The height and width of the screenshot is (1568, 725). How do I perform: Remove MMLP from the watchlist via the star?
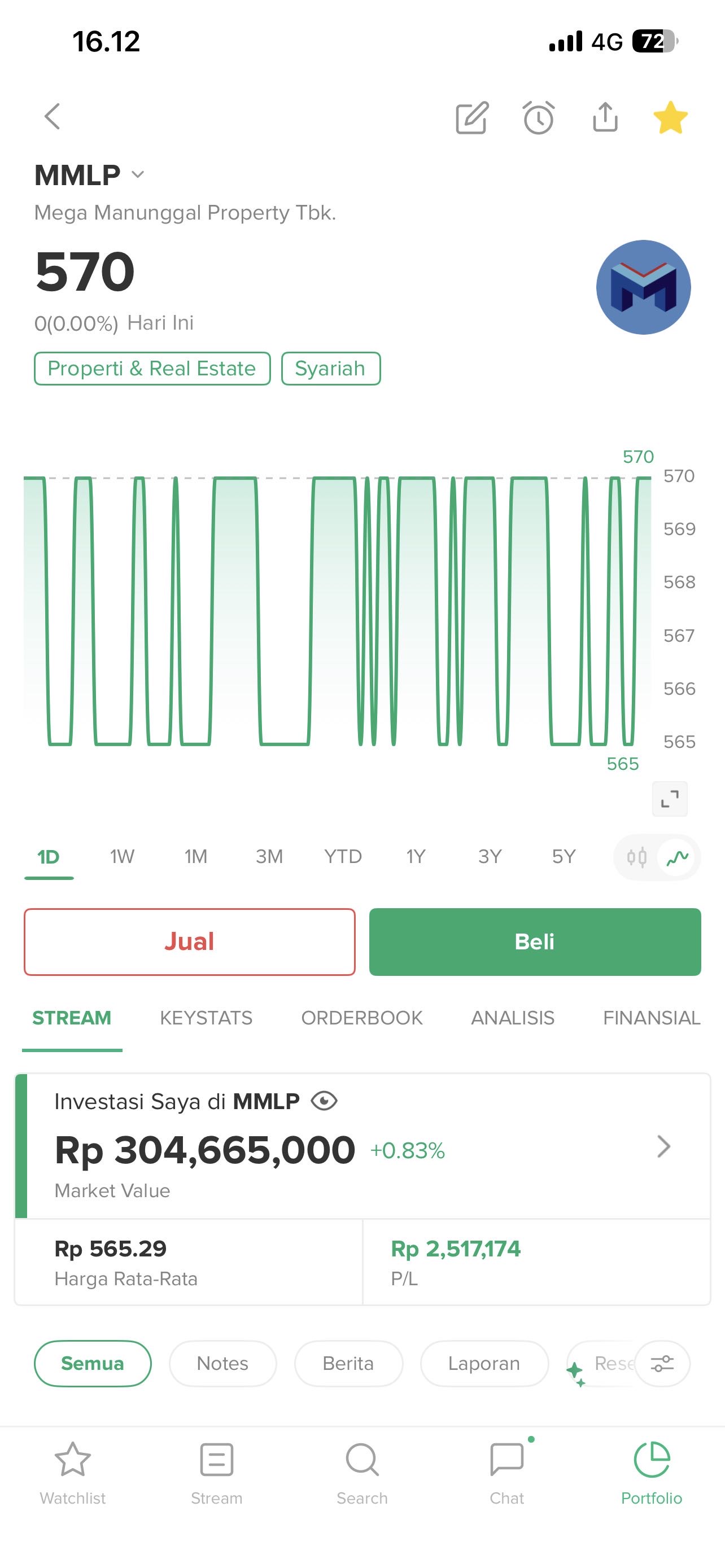(x=670, y=117)
